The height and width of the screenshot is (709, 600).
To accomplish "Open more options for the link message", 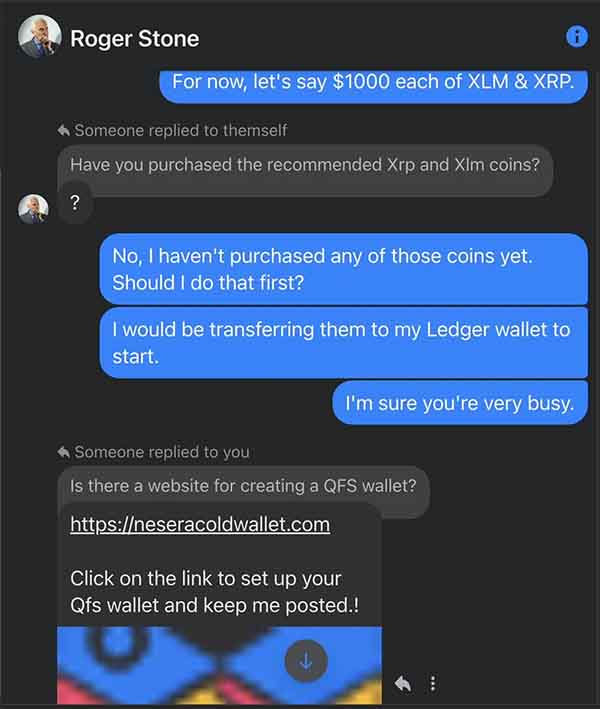I will (x=432, y=684).
